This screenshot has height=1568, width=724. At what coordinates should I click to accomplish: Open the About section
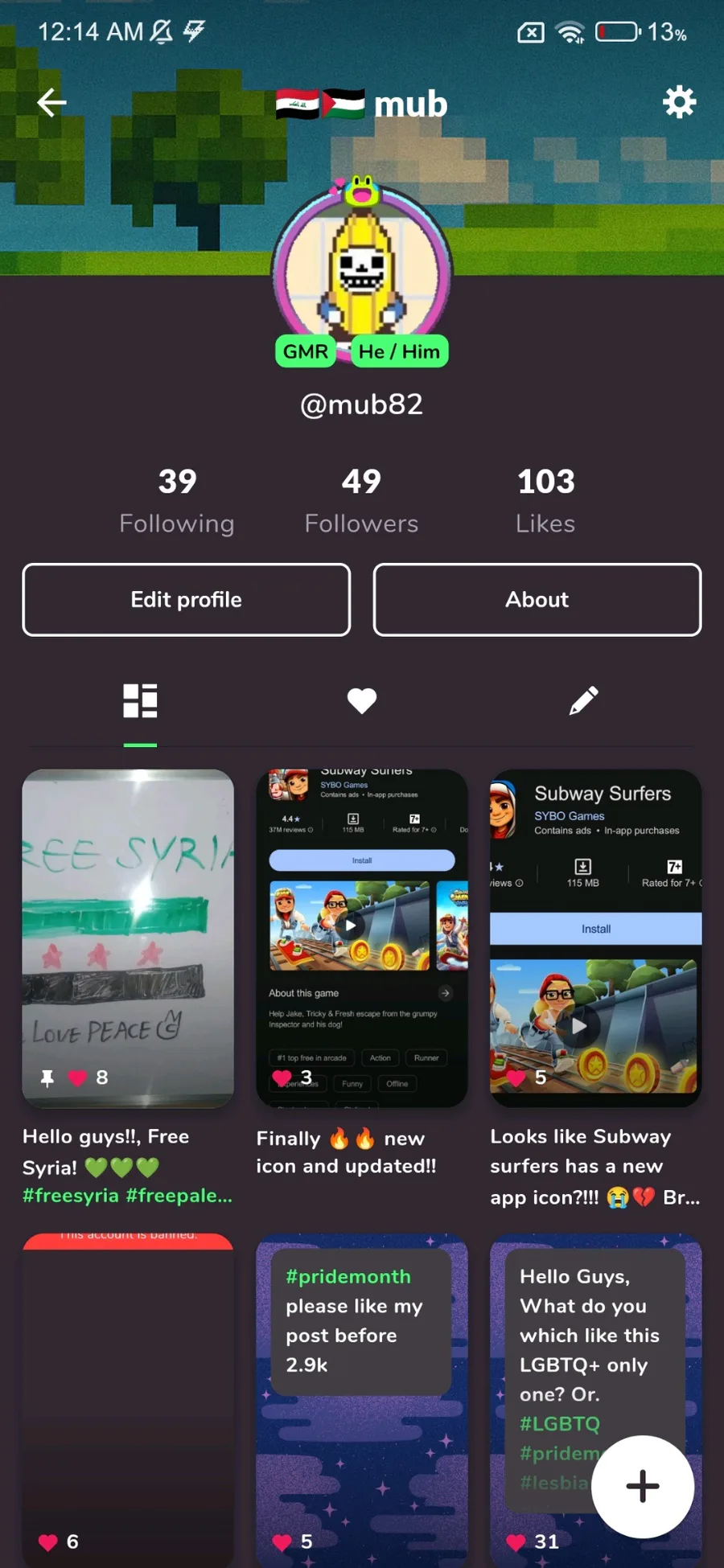pos(537,600)
